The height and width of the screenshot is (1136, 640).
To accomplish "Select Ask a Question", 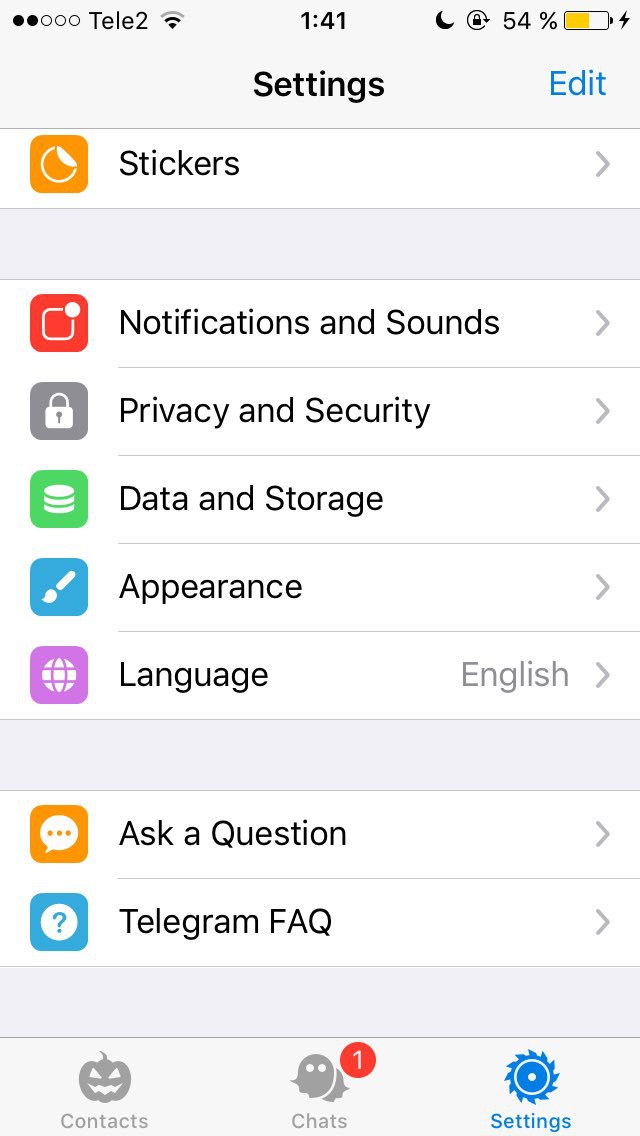I will (x=320, y=835).
